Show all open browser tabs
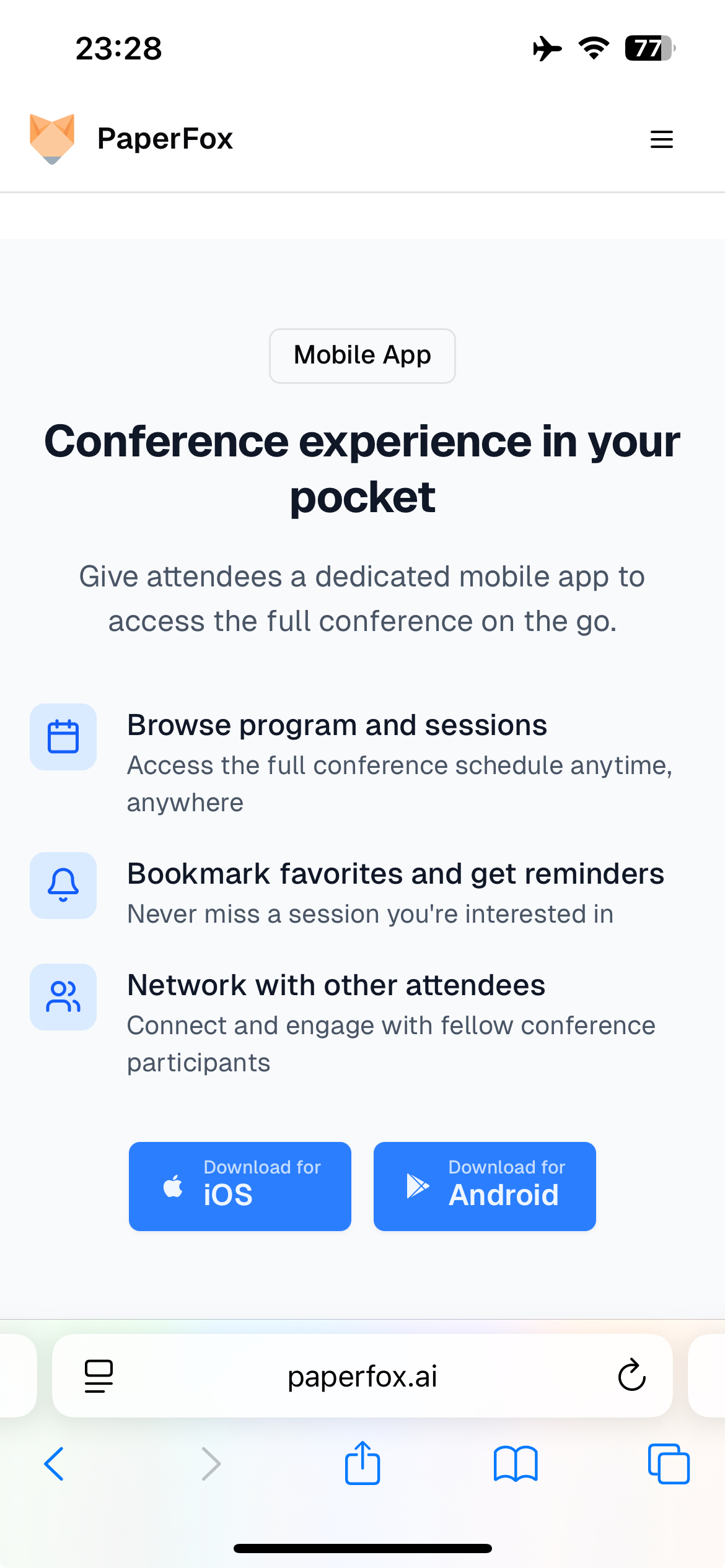Image resolution: width=725 pixels, height=1568 pixels. [x=668, y=1464]
